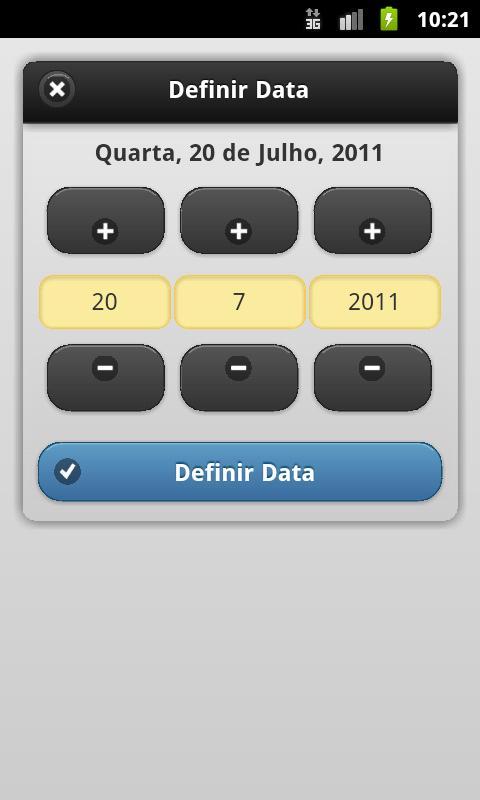The image size is (480, 800).
Task: Close the Definir Data dialog
Action: pos(57,89)
